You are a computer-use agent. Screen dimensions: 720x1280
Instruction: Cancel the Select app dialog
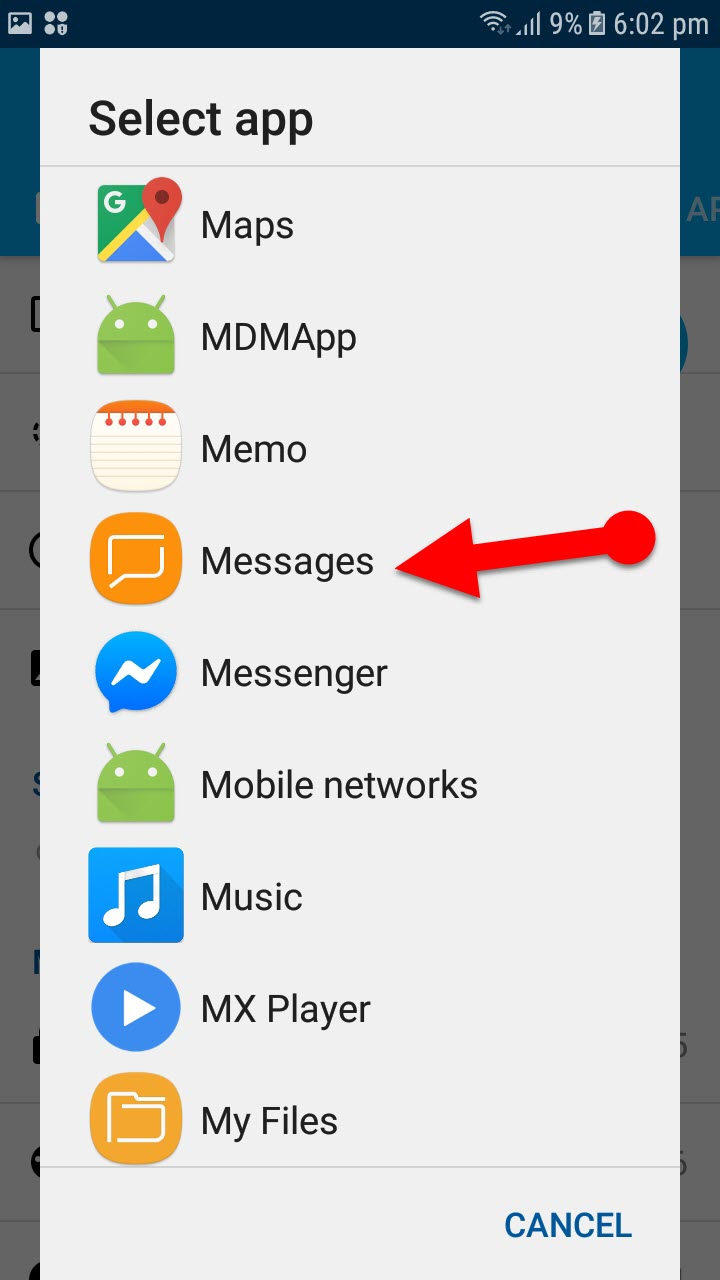(x=567, y=1225)
